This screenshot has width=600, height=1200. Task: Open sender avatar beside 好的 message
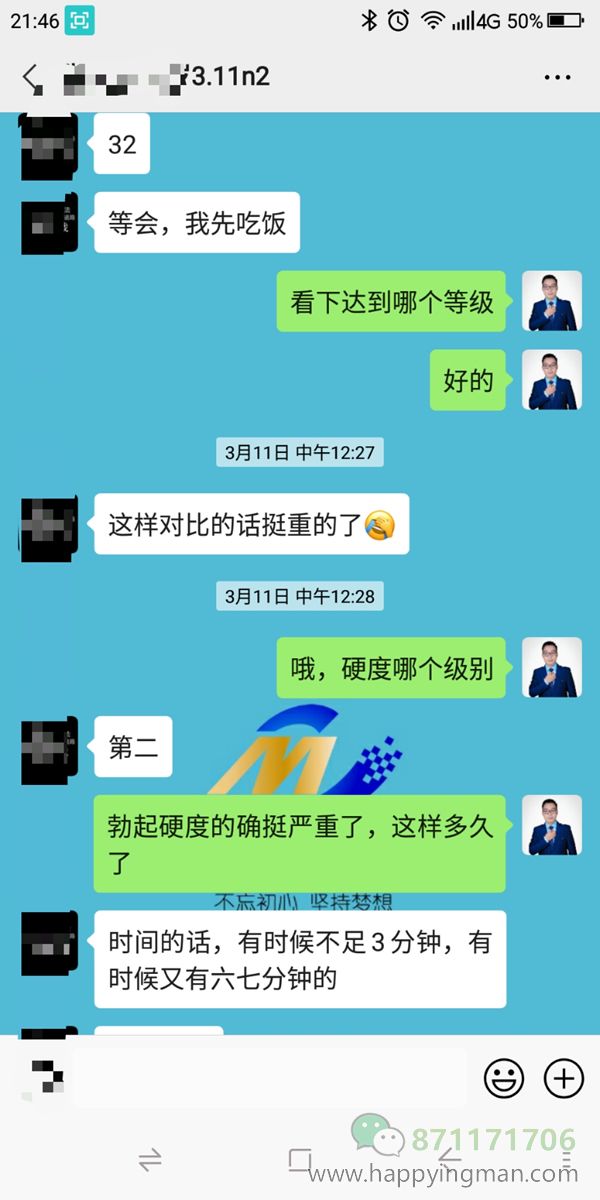(x=552, y=380)
